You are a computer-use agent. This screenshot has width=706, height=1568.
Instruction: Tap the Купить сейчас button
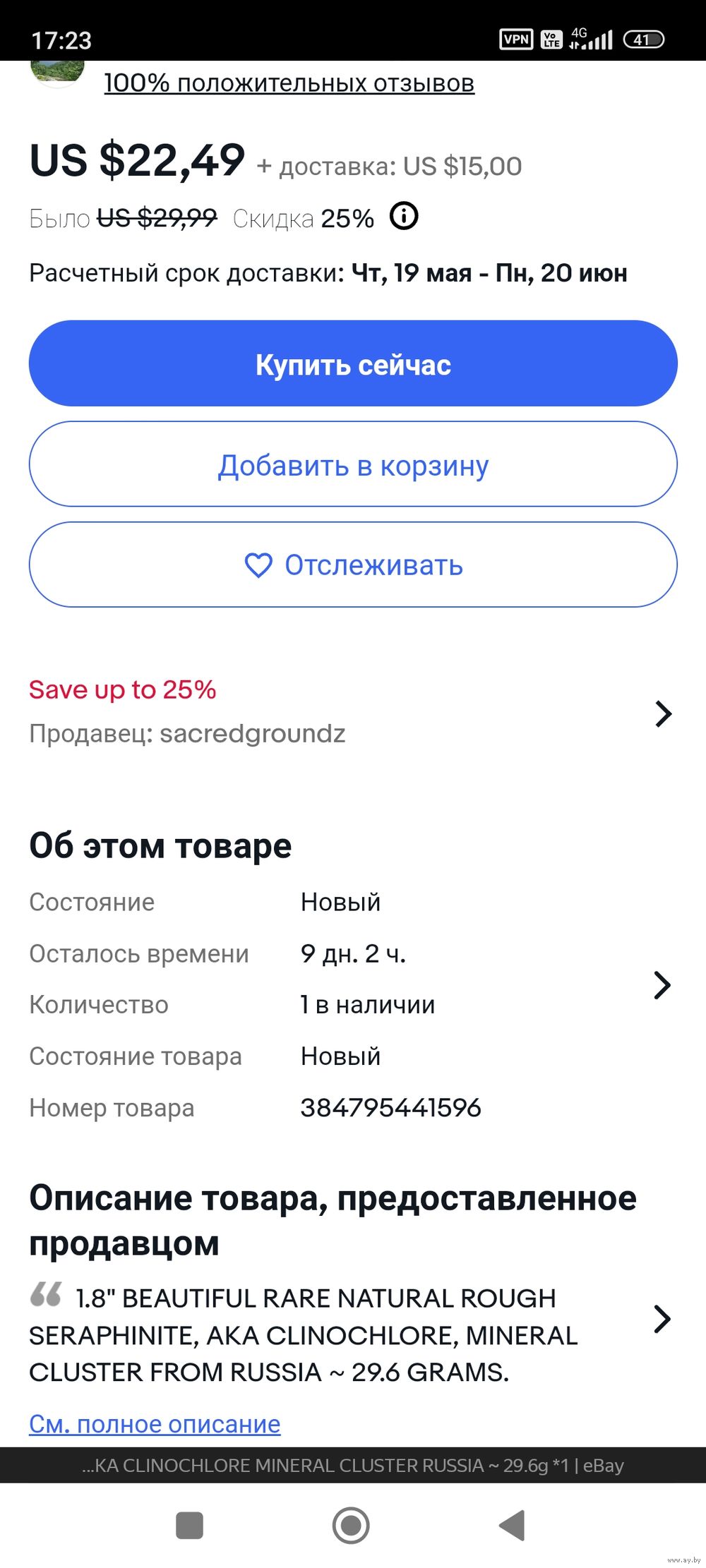353,363
